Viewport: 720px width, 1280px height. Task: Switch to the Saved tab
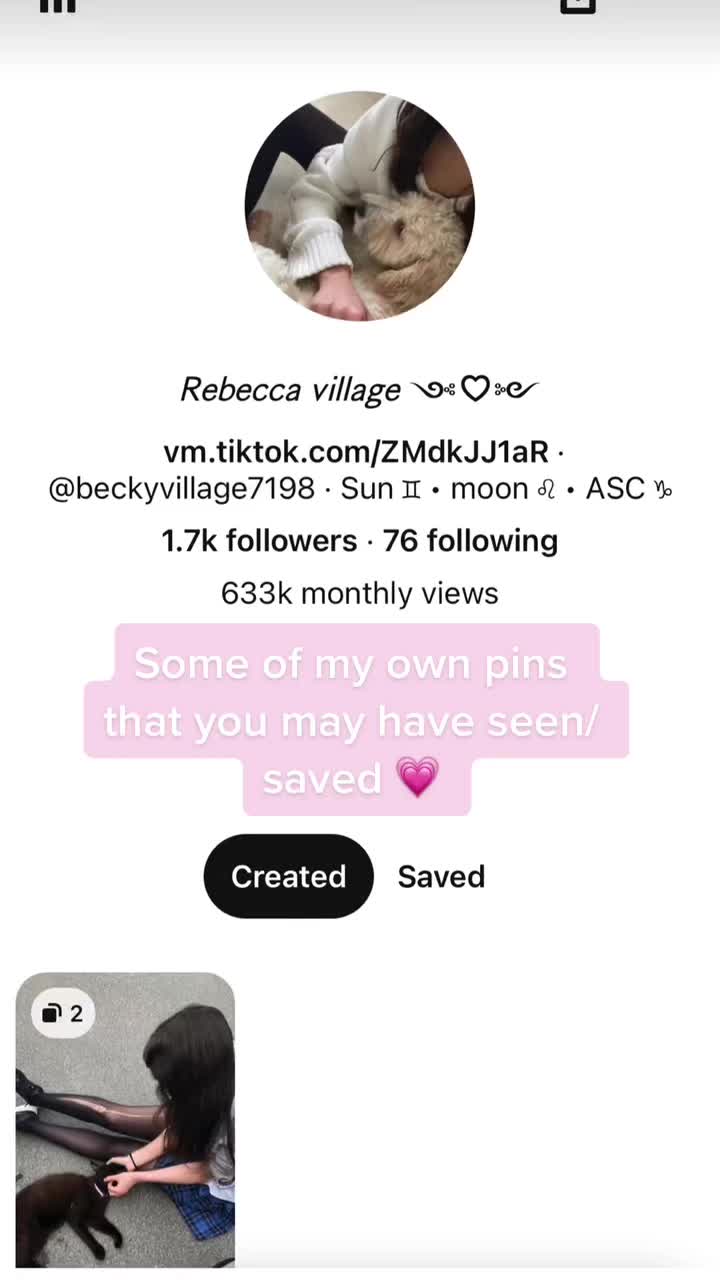[x=441, y=876]
